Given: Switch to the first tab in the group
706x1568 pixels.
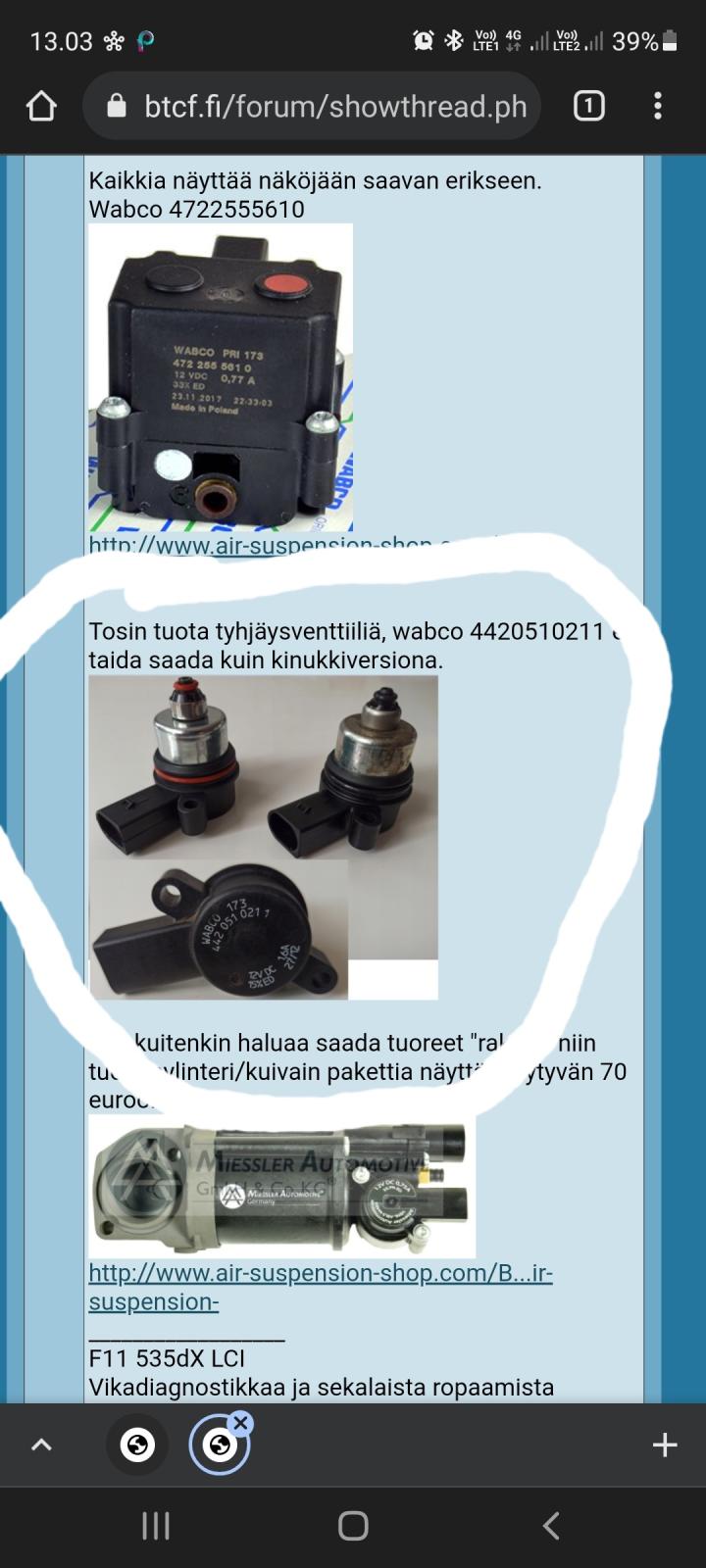Looking at the screenshot, I should (x=137, y=1445).
